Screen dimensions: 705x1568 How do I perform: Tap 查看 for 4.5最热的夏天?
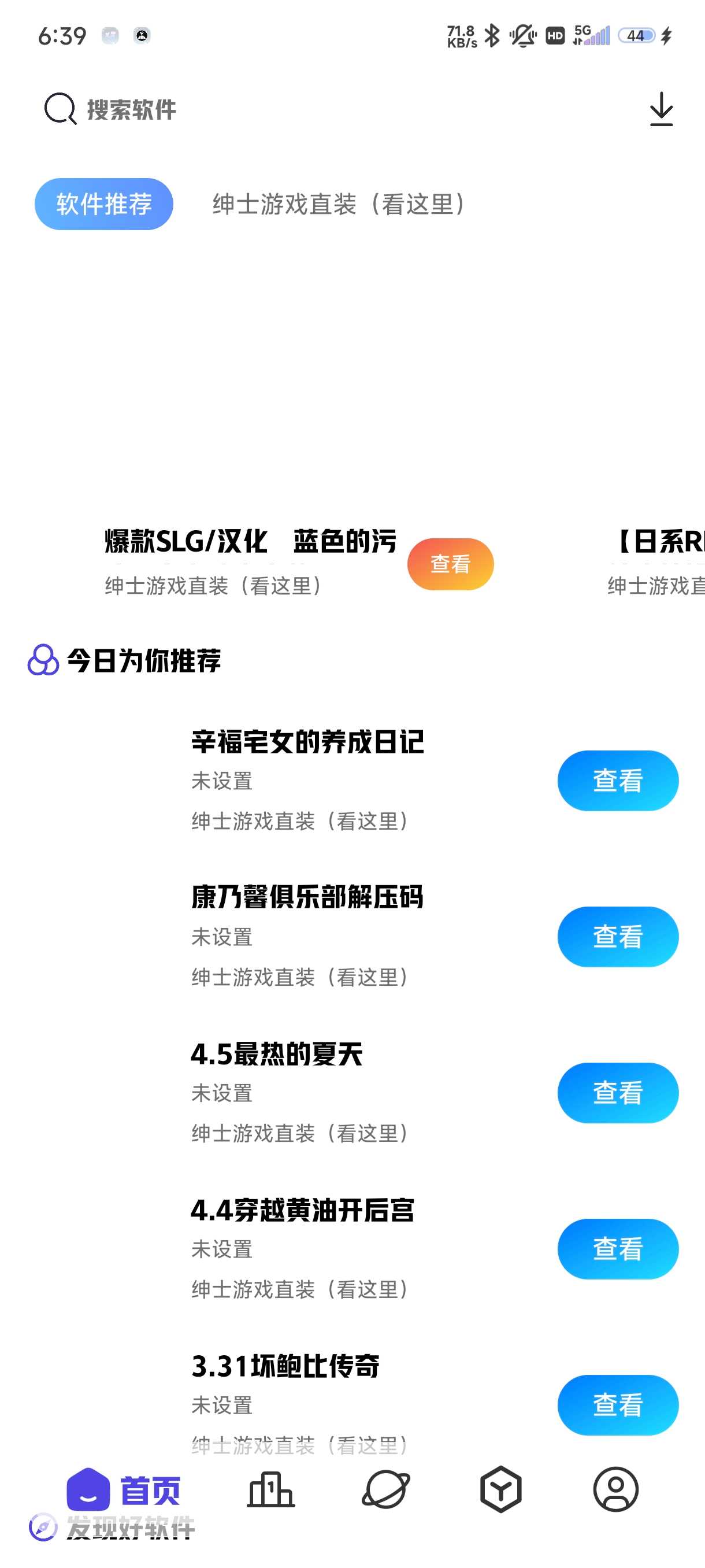click(617, 1093)
